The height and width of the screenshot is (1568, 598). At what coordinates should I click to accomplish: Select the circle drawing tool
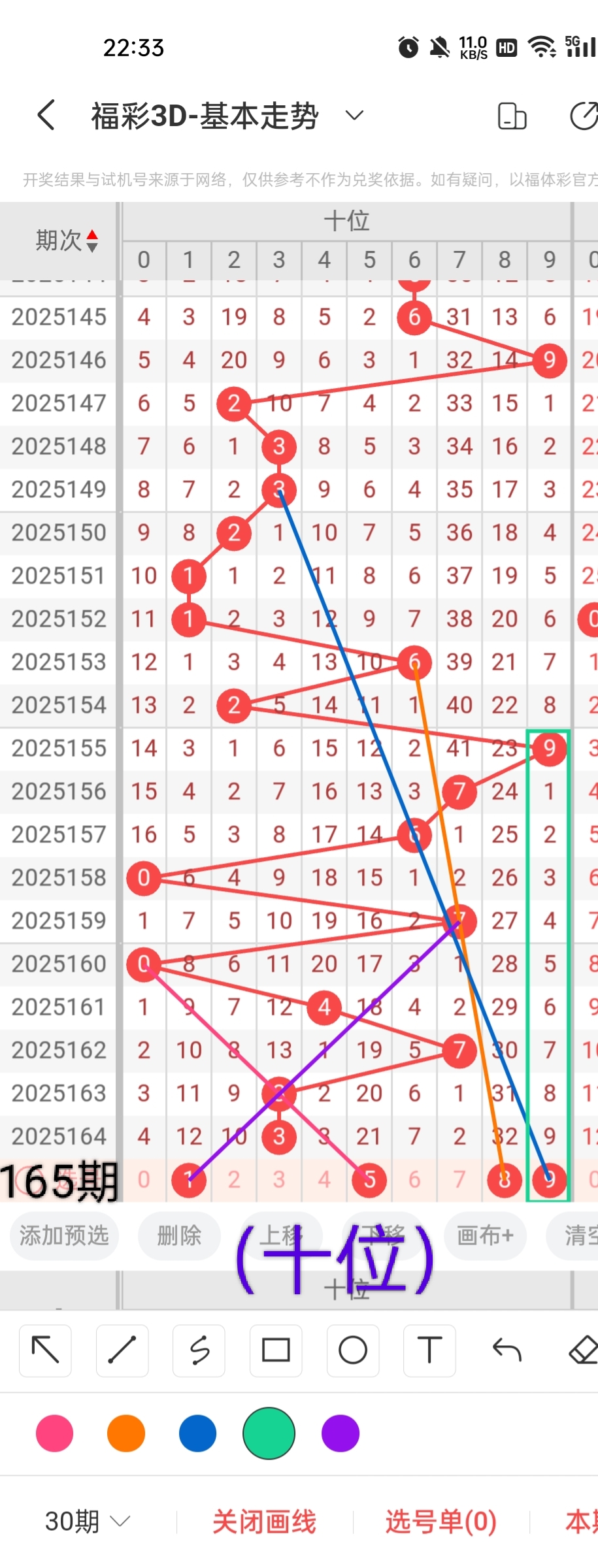(353, 1350)
